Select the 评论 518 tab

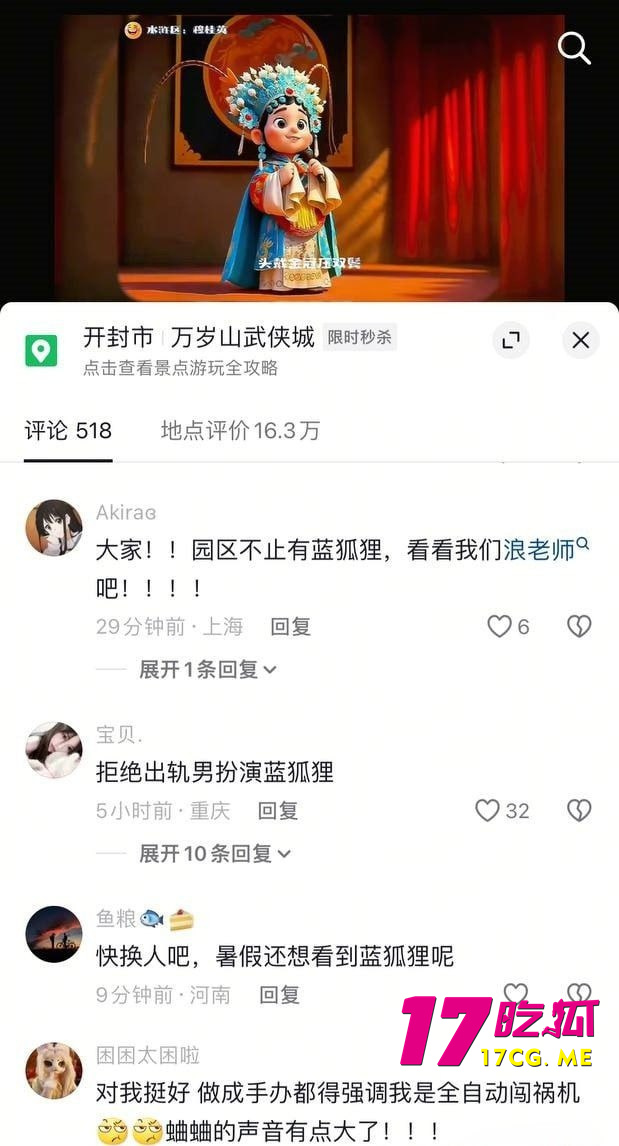pyautogui.click(x=68, y=431)
